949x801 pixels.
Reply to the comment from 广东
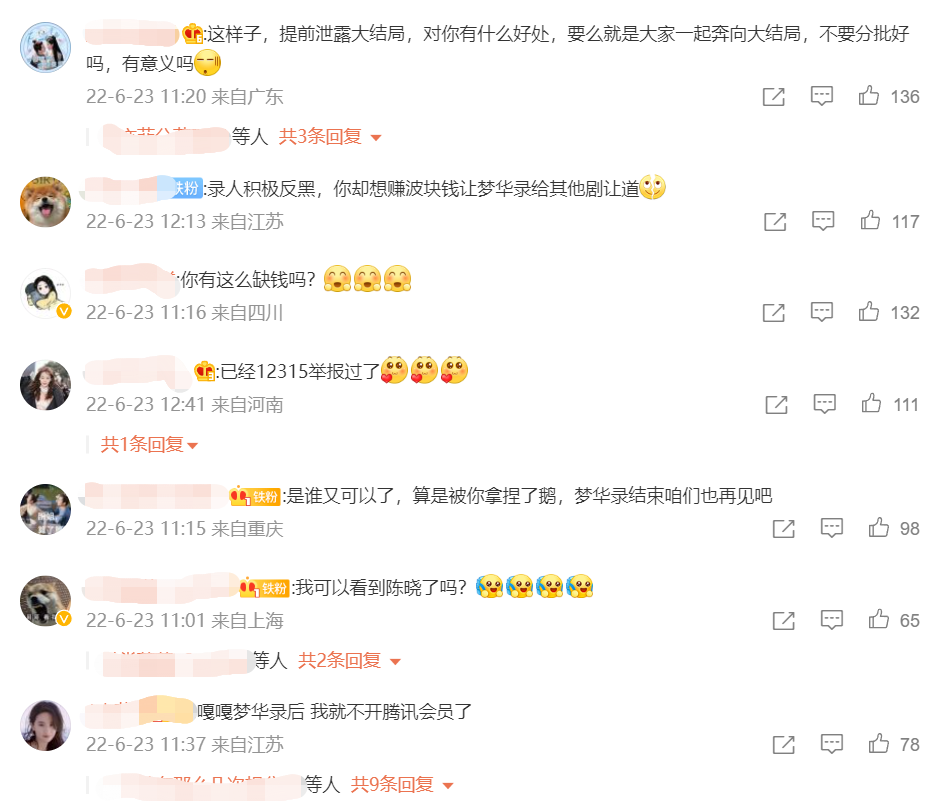click(821, 96)
